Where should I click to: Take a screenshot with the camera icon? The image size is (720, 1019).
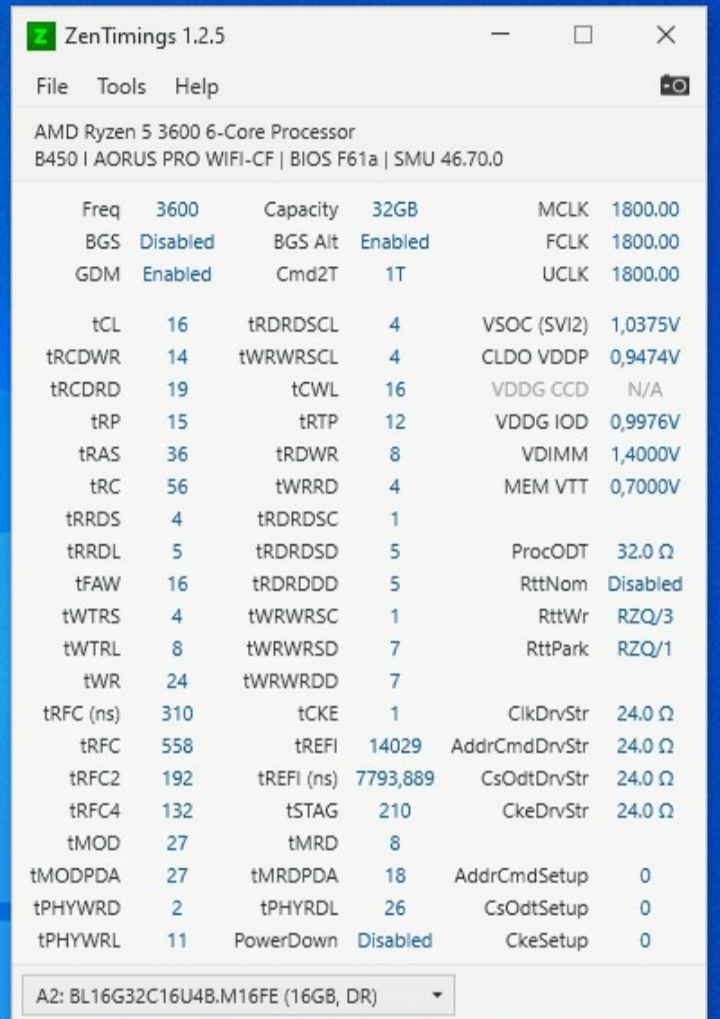click(x=675, y=87)
